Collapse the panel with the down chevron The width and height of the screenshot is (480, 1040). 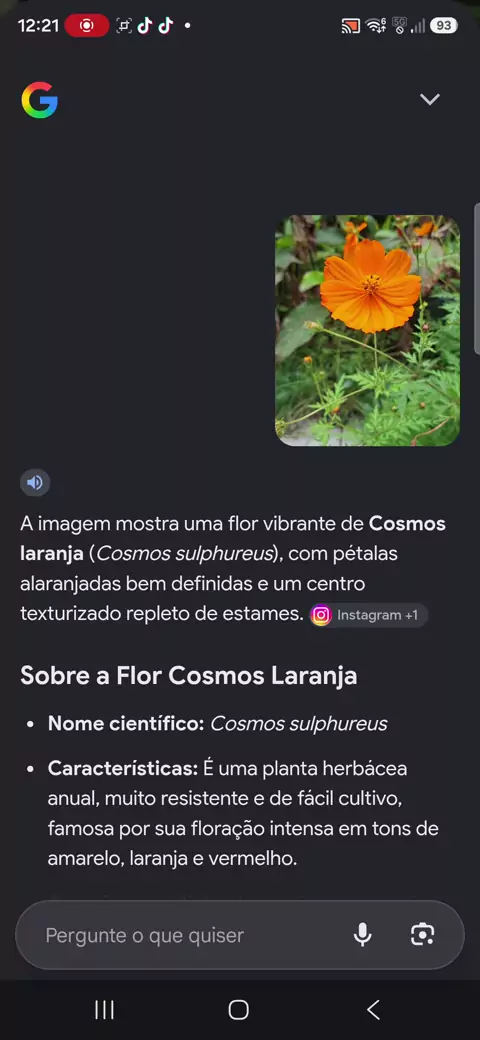click(430, 99)
